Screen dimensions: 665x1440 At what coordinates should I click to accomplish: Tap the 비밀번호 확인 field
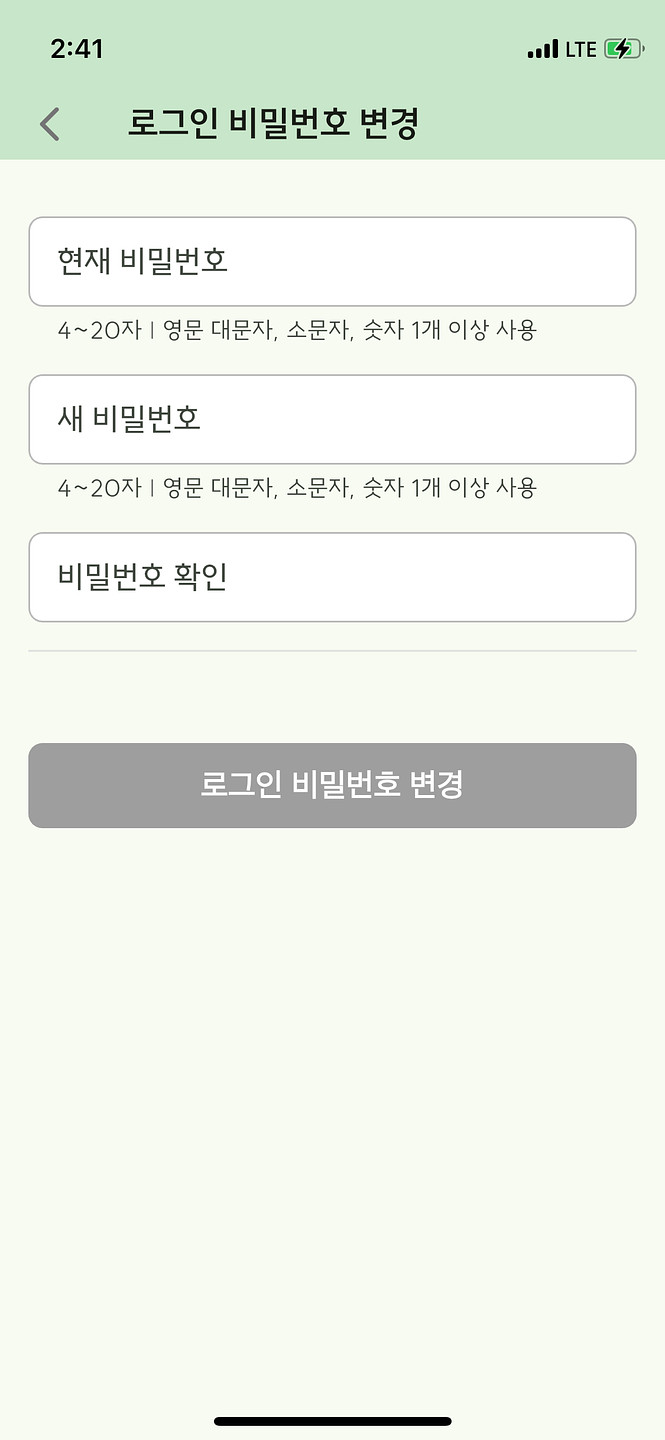pos(332,577)
